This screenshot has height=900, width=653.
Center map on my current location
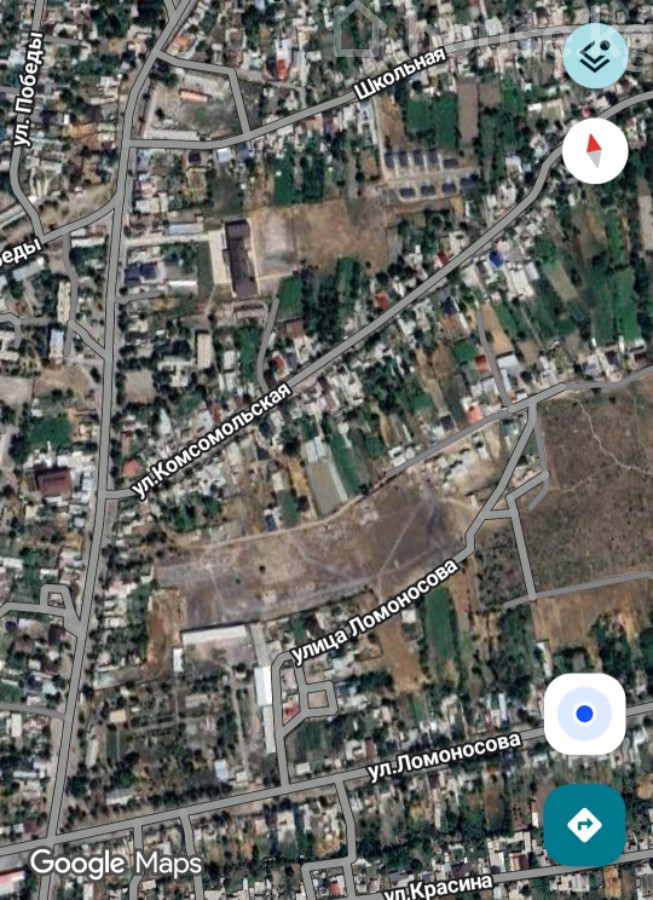(585, 714)
